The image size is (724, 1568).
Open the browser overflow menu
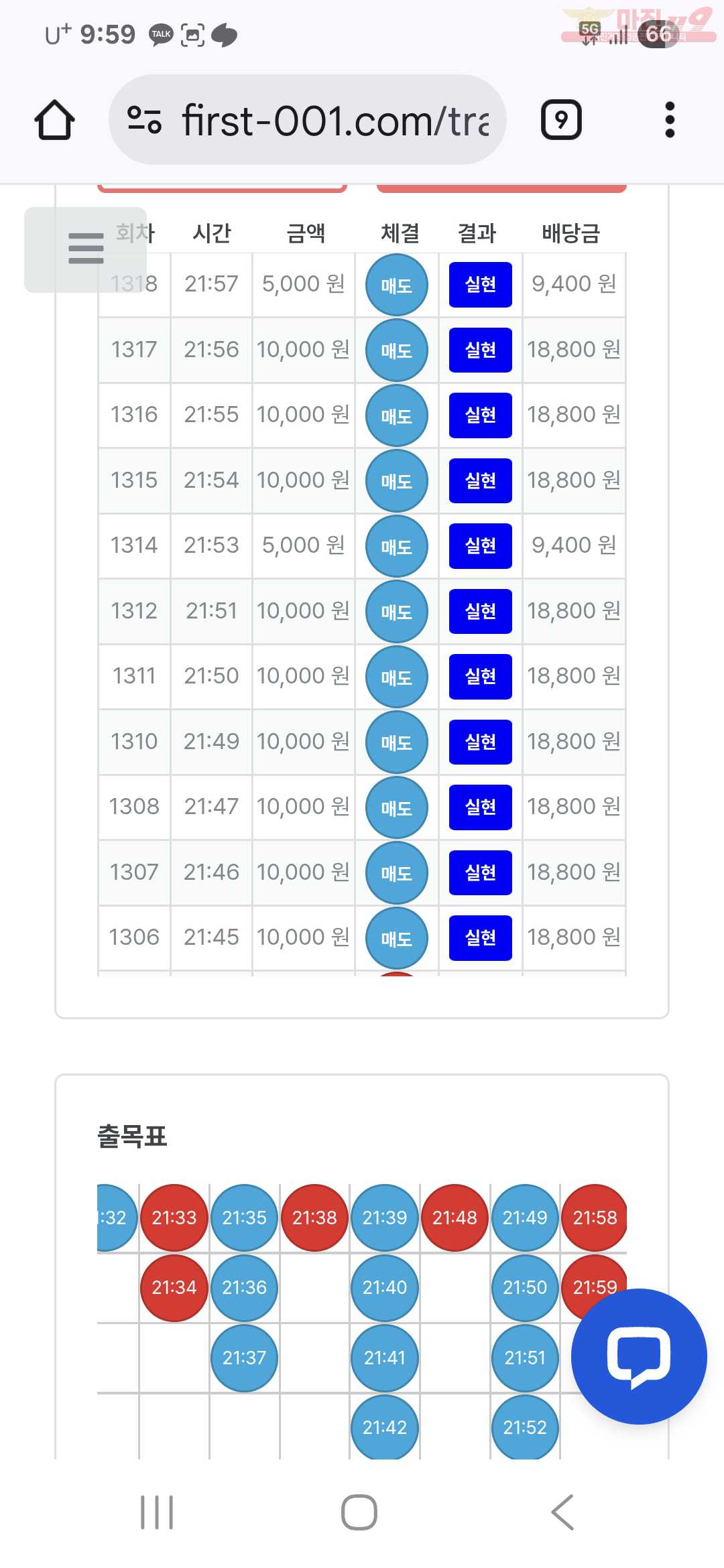669,120
